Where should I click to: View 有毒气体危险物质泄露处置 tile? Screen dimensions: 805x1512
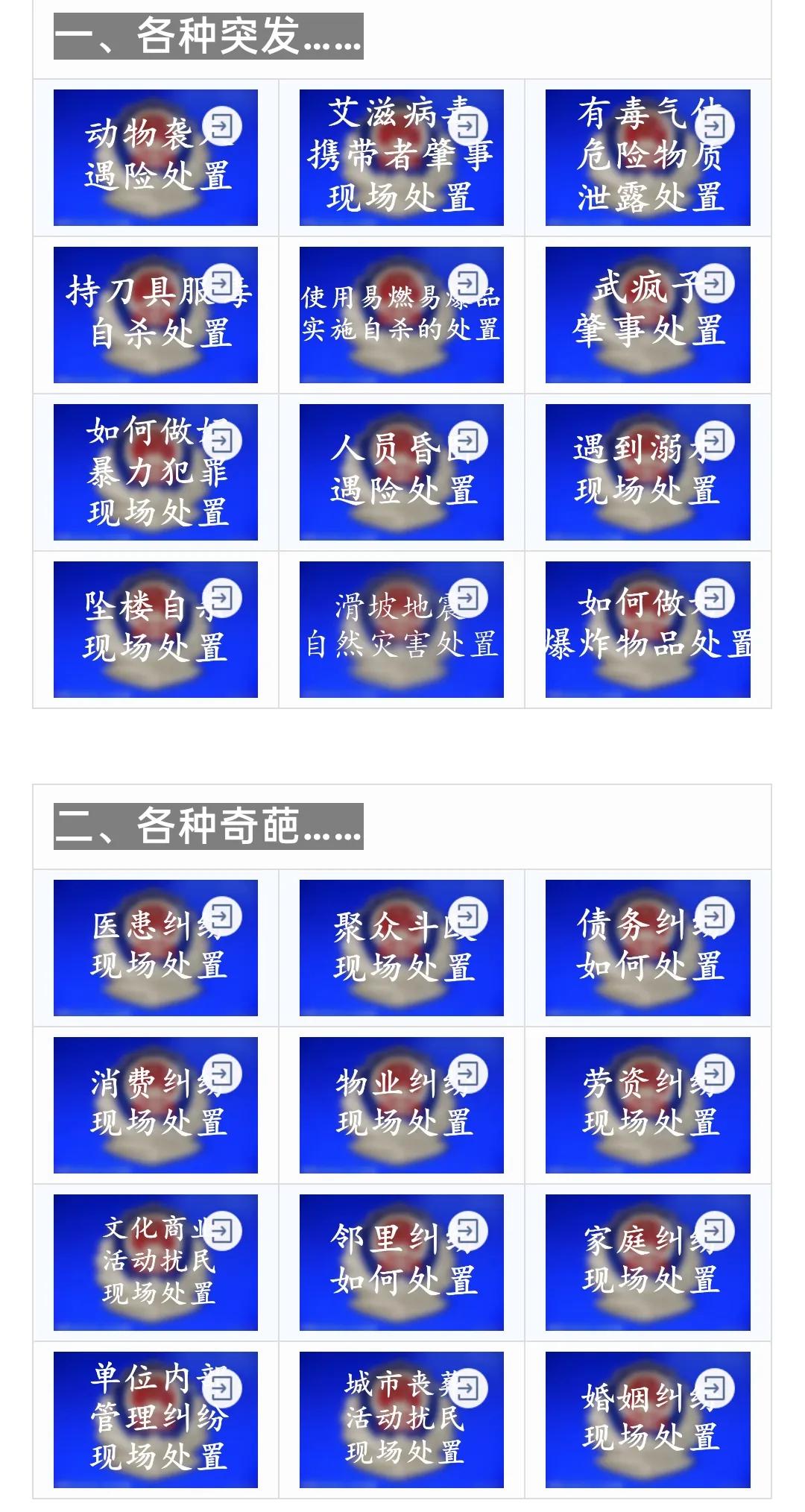pos(647,158)
